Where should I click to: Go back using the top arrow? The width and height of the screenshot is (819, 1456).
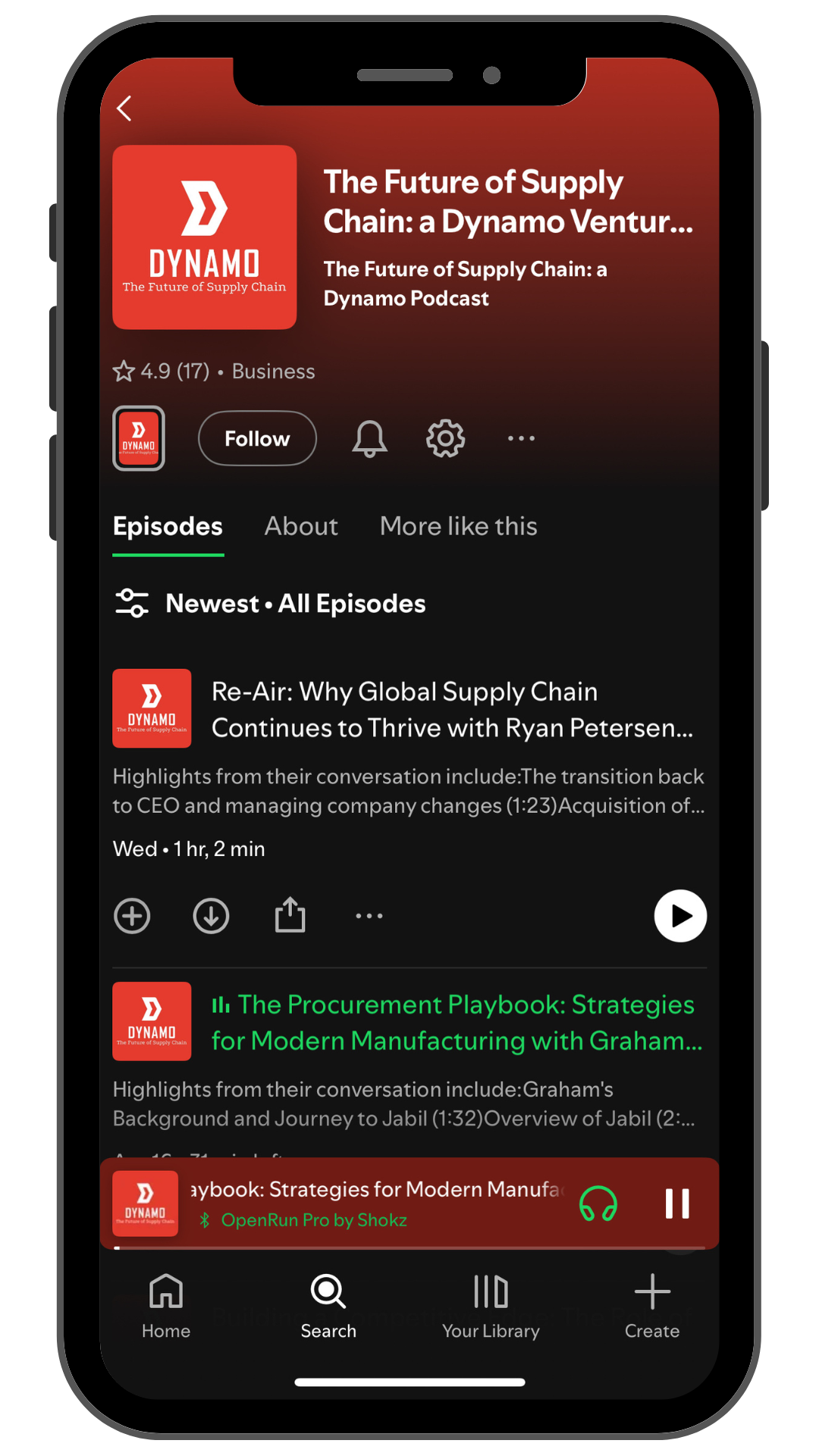click(x=124, y=108)
